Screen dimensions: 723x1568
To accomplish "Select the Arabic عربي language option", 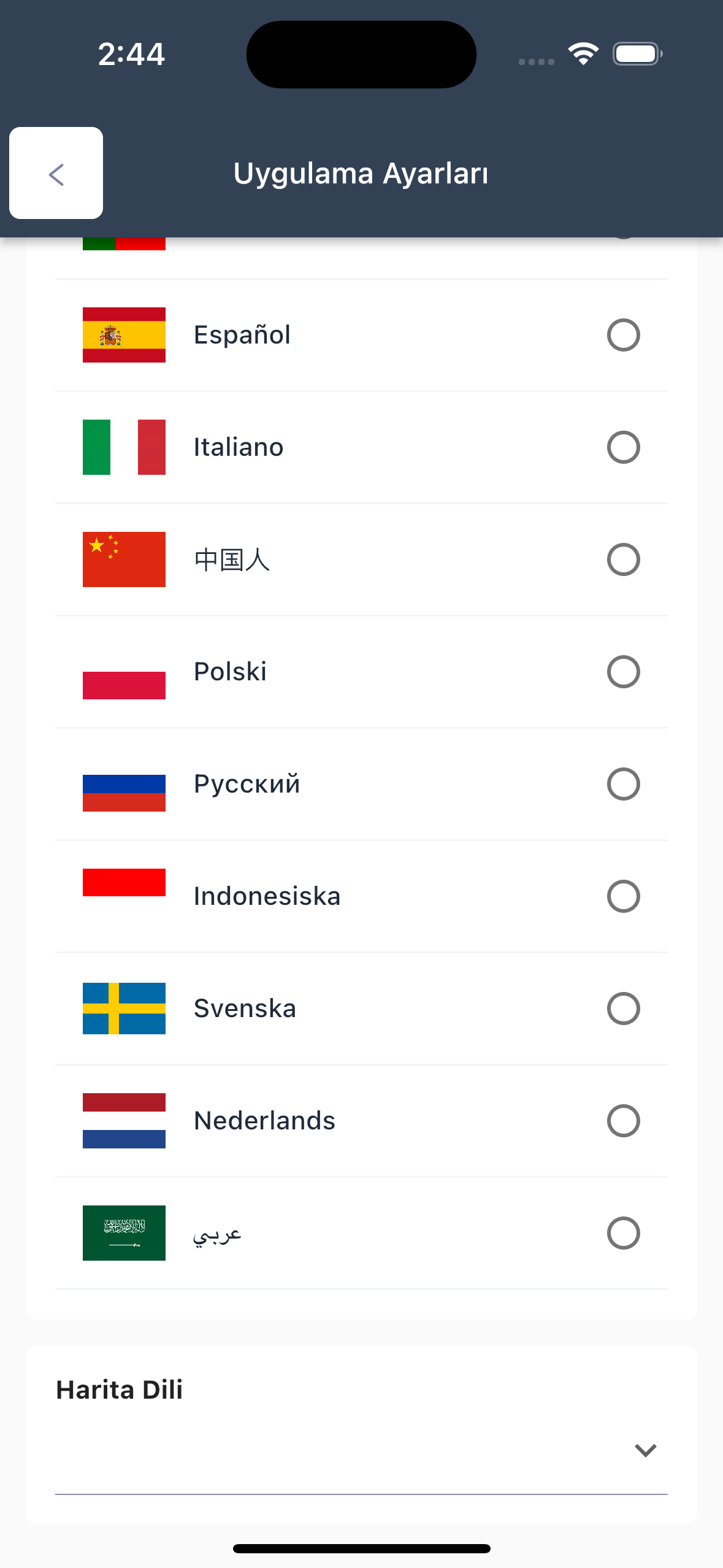I will 361,1233.
